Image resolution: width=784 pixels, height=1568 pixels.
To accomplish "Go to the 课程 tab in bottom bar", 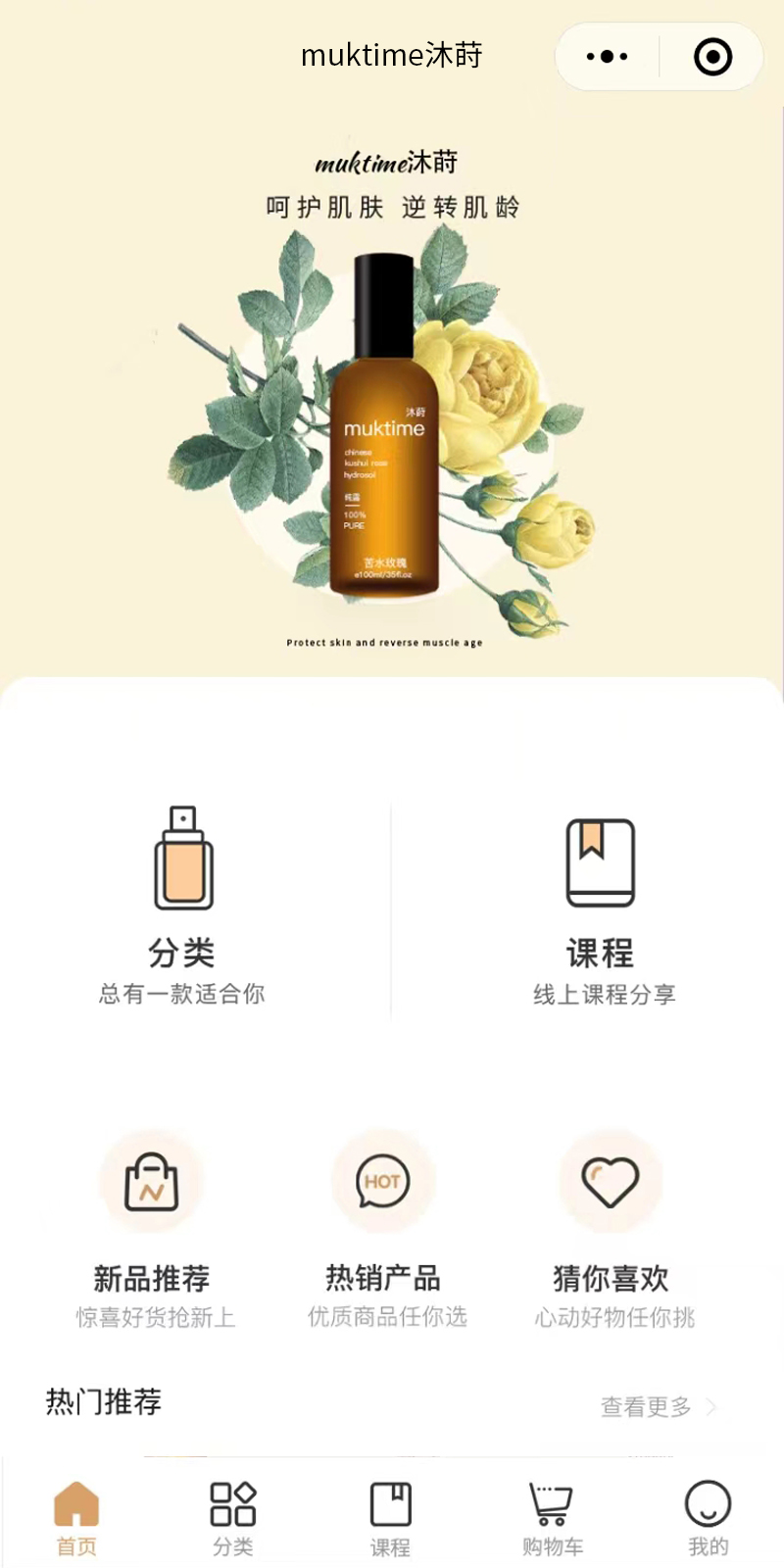I will click(x=390, y=1518).
